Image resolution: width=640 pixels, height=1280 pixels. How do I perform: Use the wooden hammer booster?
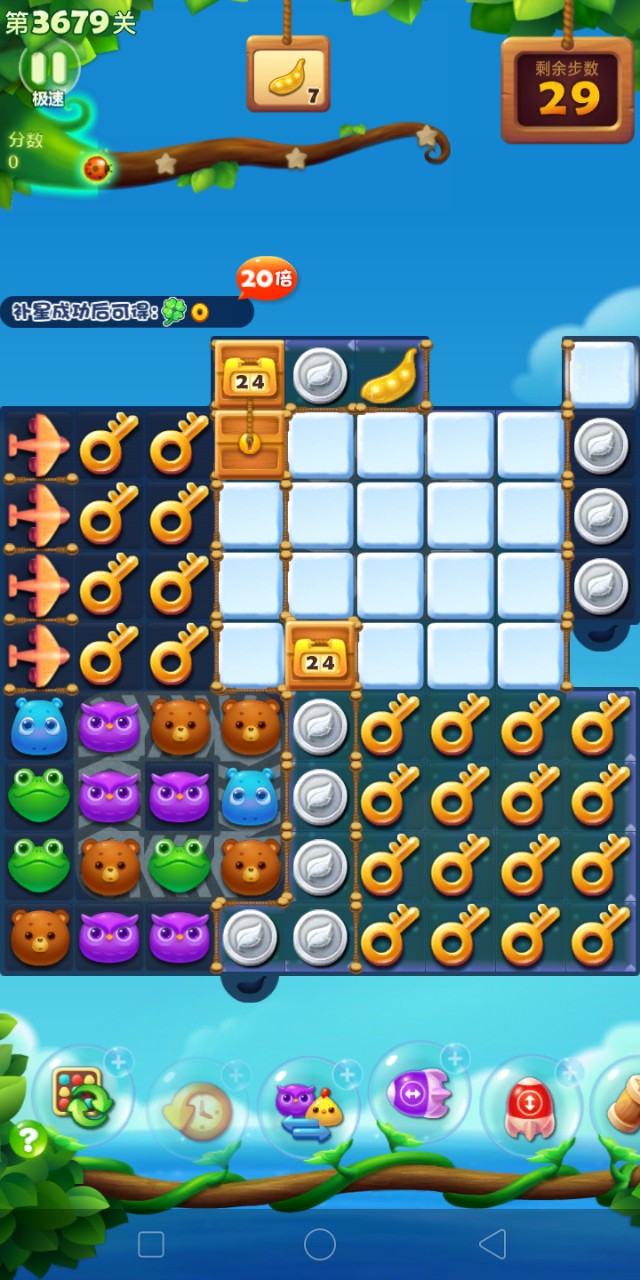622,1100
